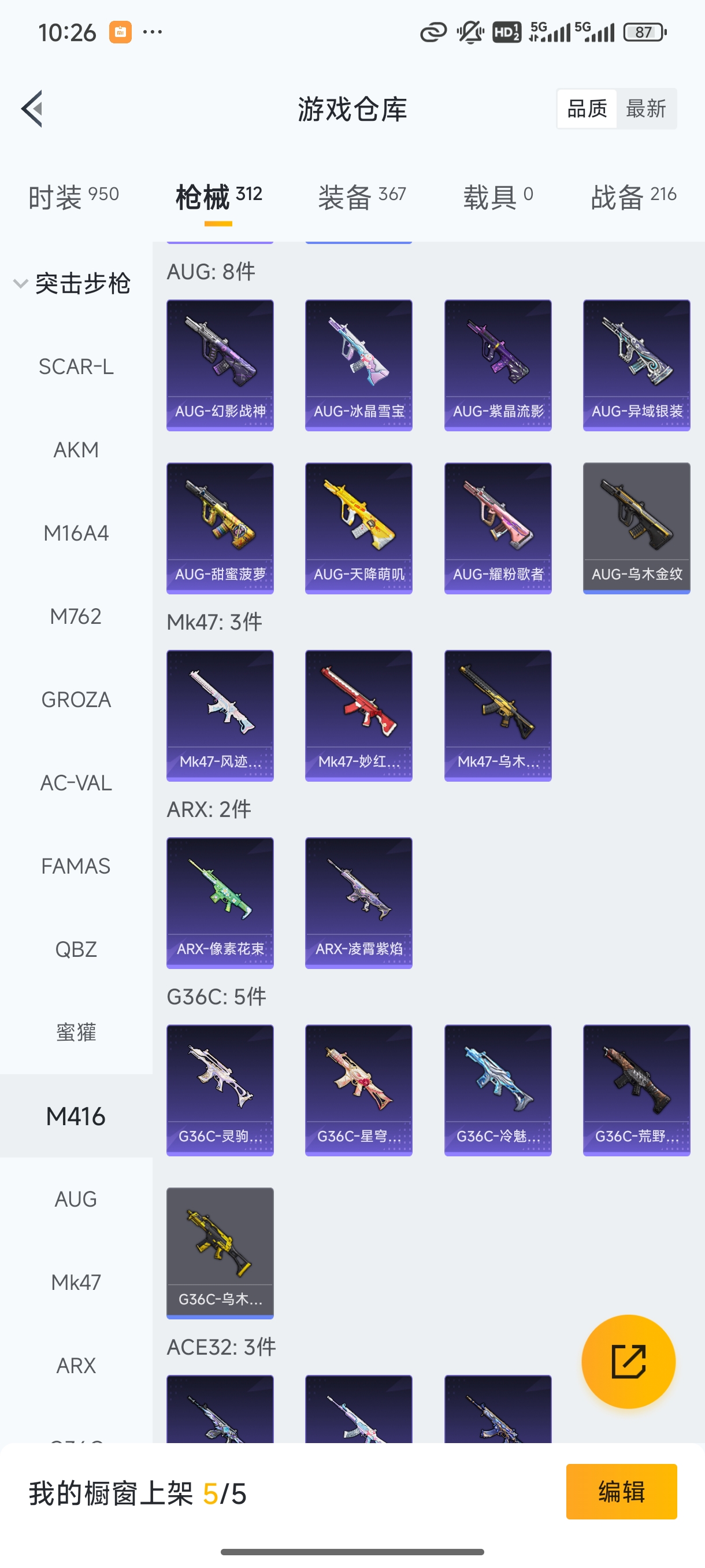The image size is (705, 1568).
Task: Switch to the 载具 tab
Action: point(498,197)
